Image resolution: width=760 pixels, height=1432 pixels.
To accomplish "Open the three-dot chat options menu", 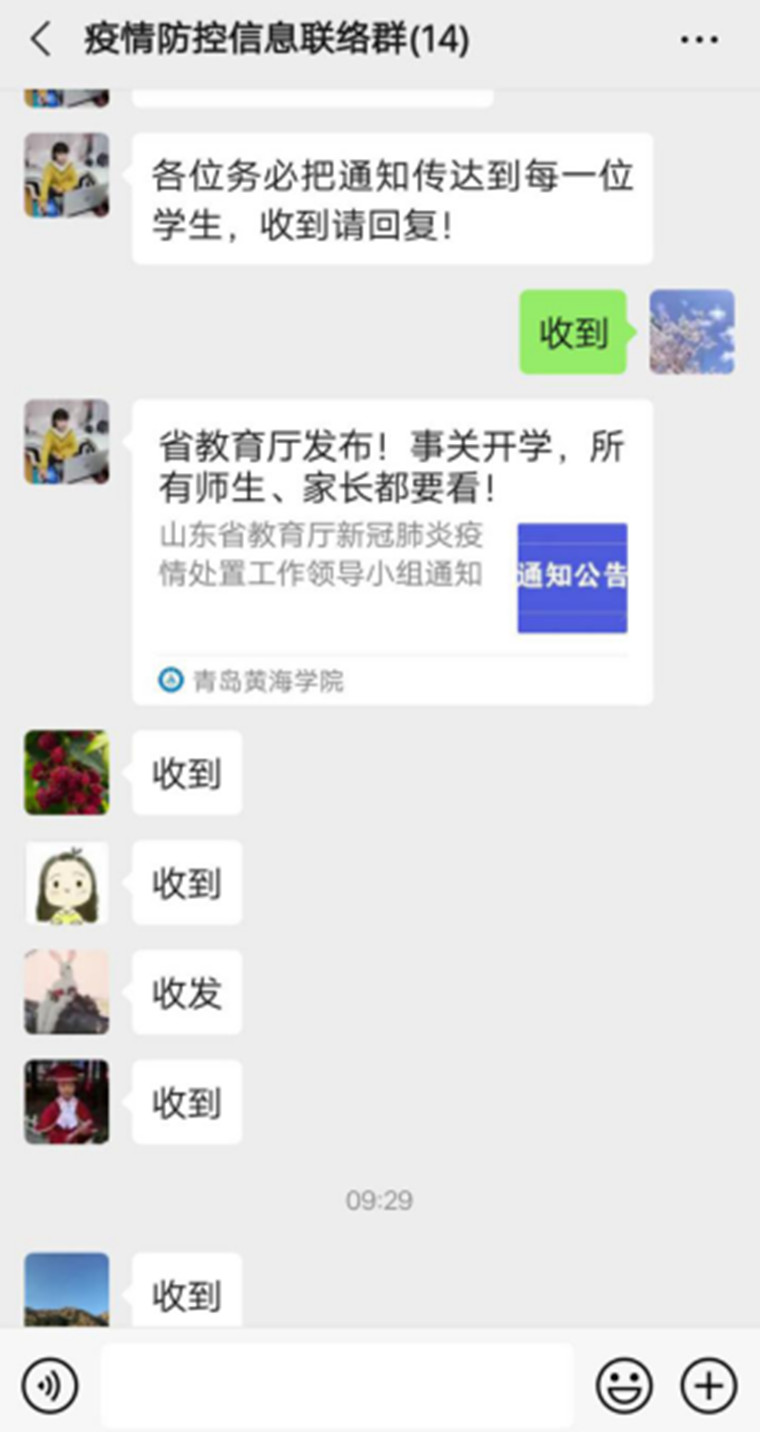I will coord(699,40).
